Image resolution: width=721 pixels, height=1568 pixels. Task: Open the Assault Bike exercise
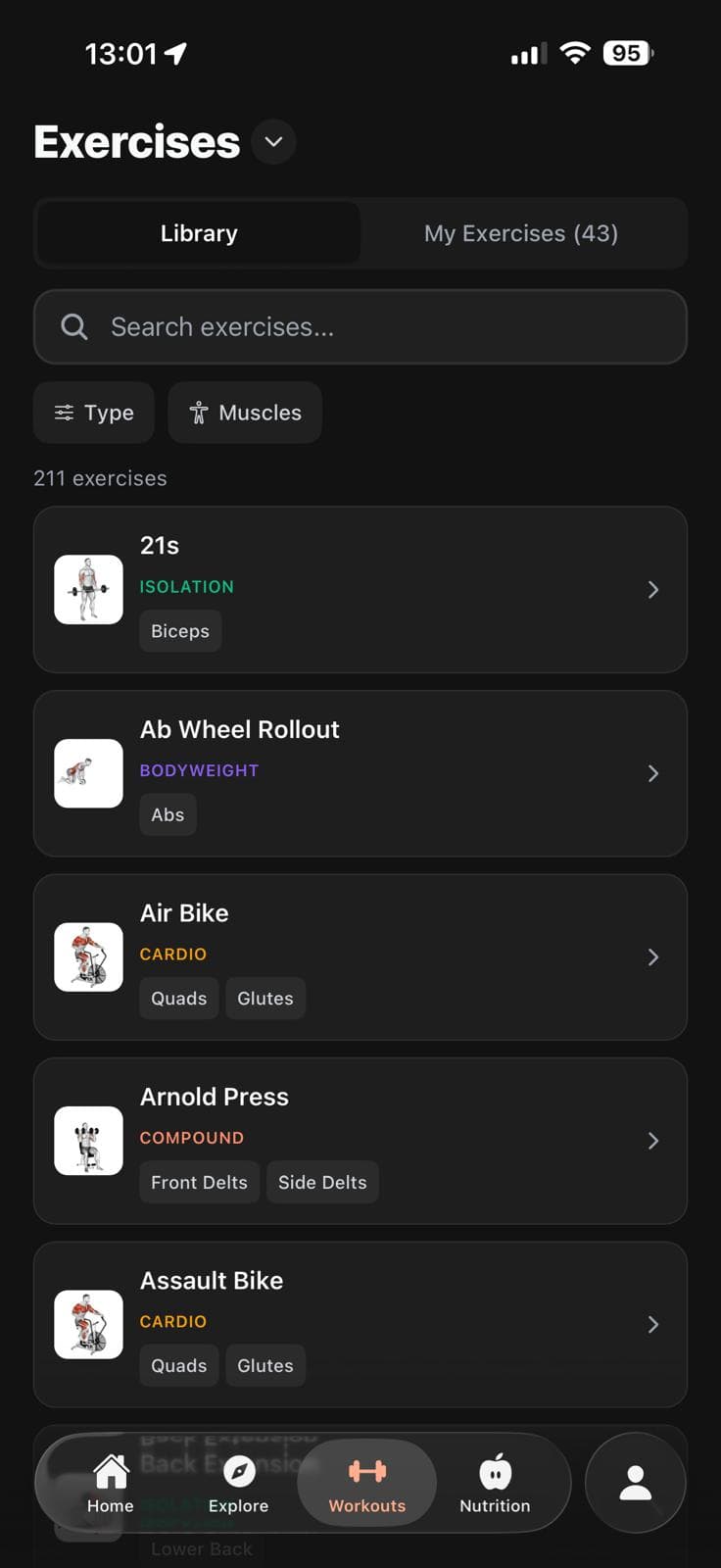pos(360,1324)
